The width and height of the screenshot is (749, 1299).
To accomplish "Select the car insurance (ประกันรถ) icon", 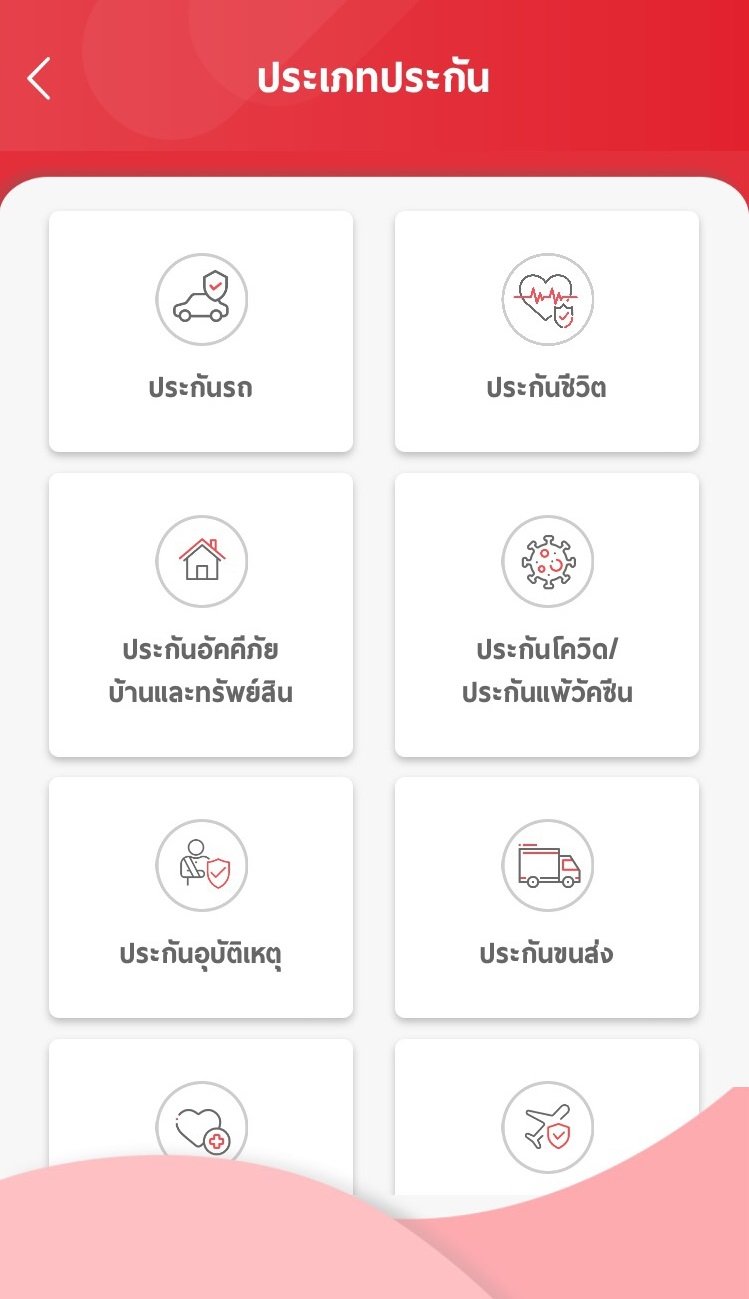I will [x=201, y=299].
